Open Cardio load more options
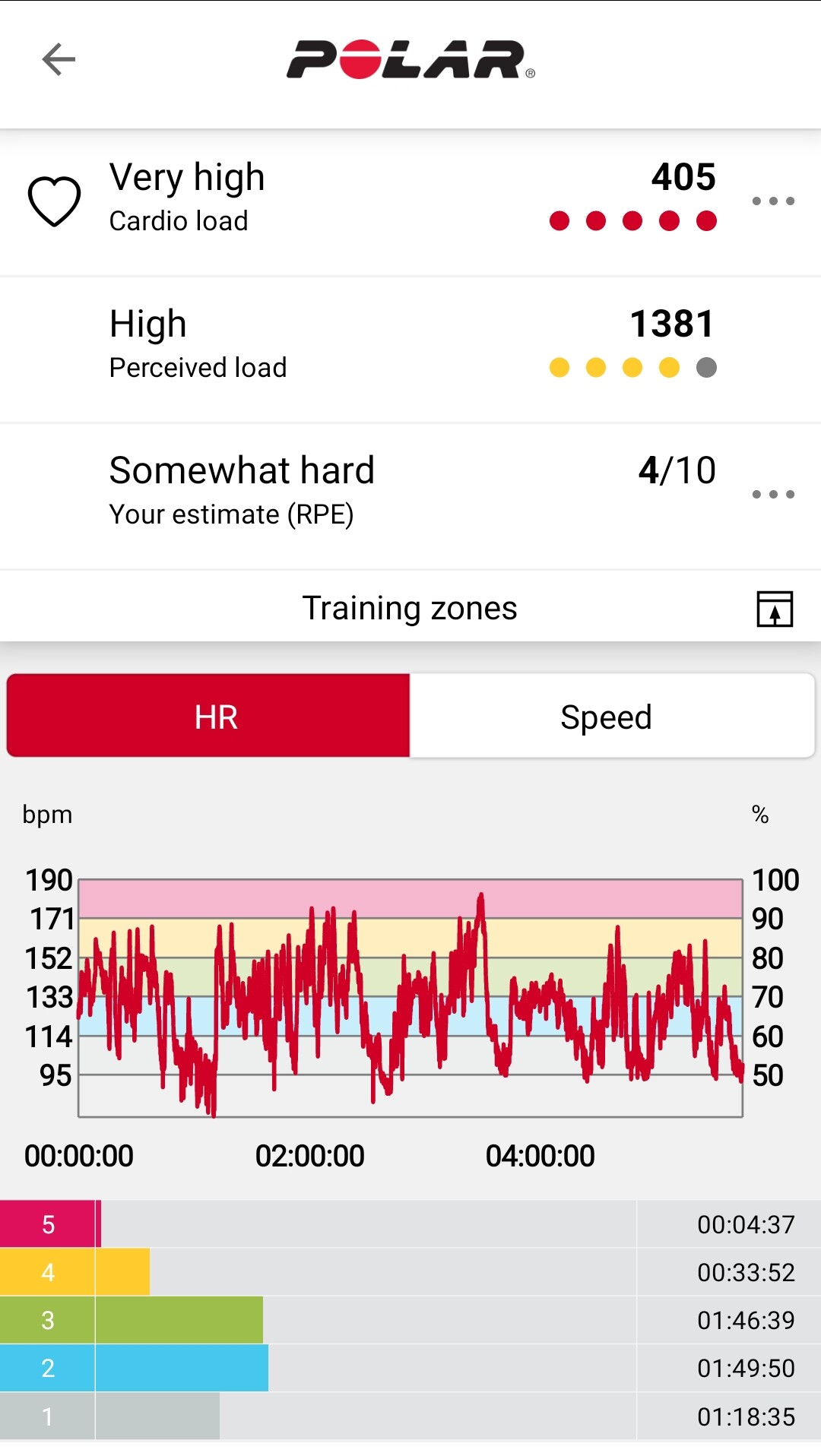Viewport: 821px width, 1456px height. [x=773, y=201]
